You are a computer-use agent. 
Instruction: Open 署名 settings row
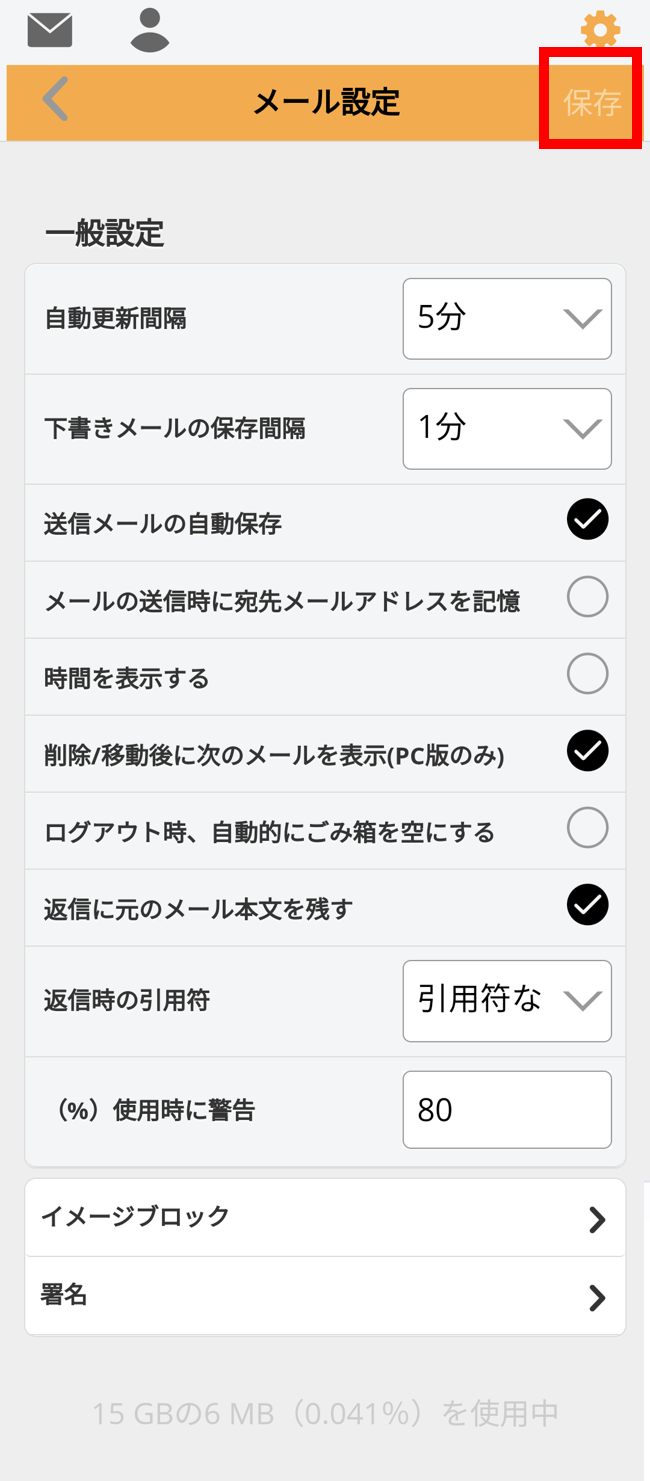tap(325, 1296)
